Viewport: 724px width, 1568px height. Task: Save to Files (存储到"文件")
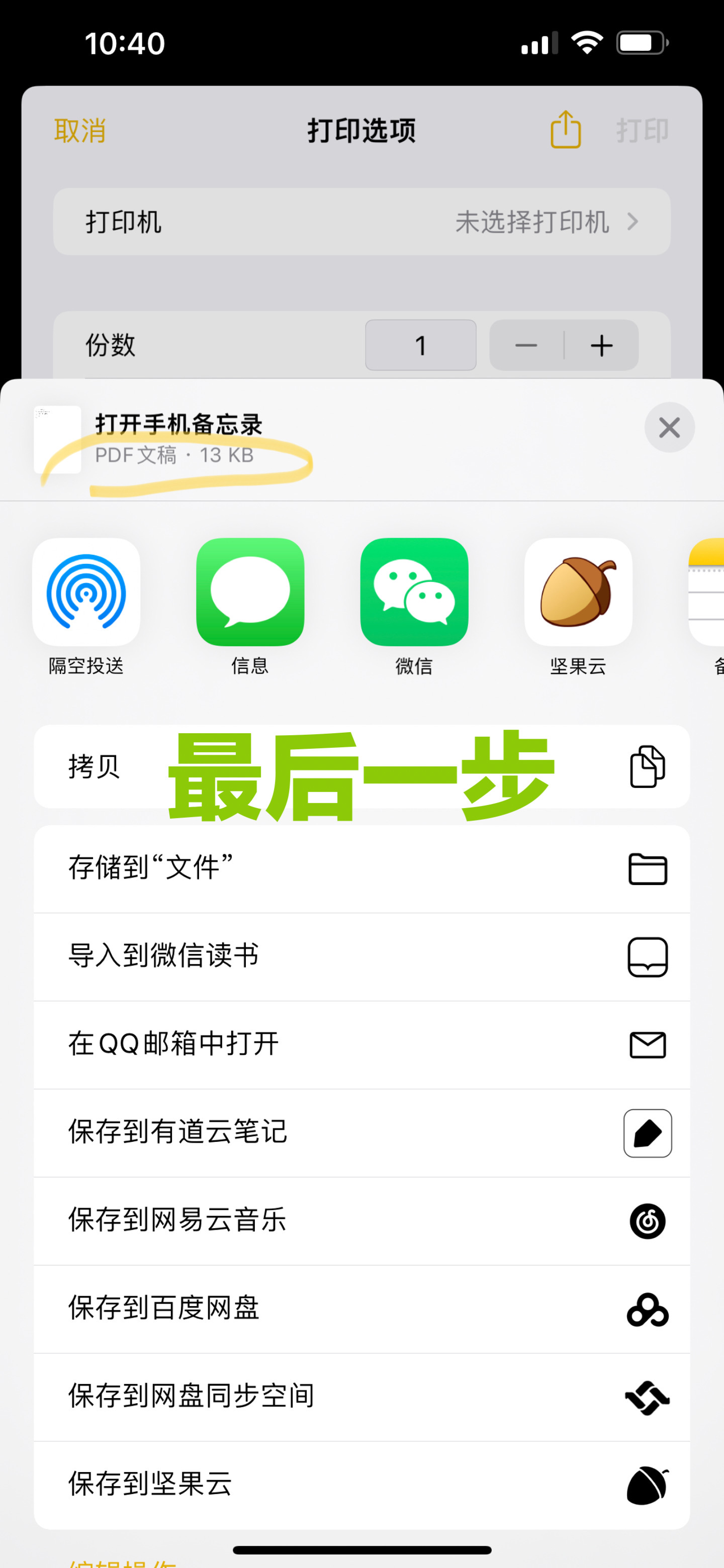[x=361, y=868]
